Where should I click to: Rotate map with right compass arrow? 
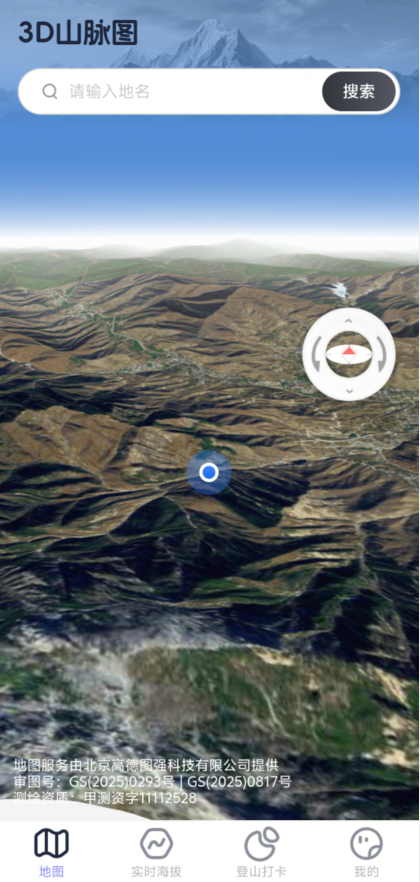pyautogui.click(x=382, y=354)
